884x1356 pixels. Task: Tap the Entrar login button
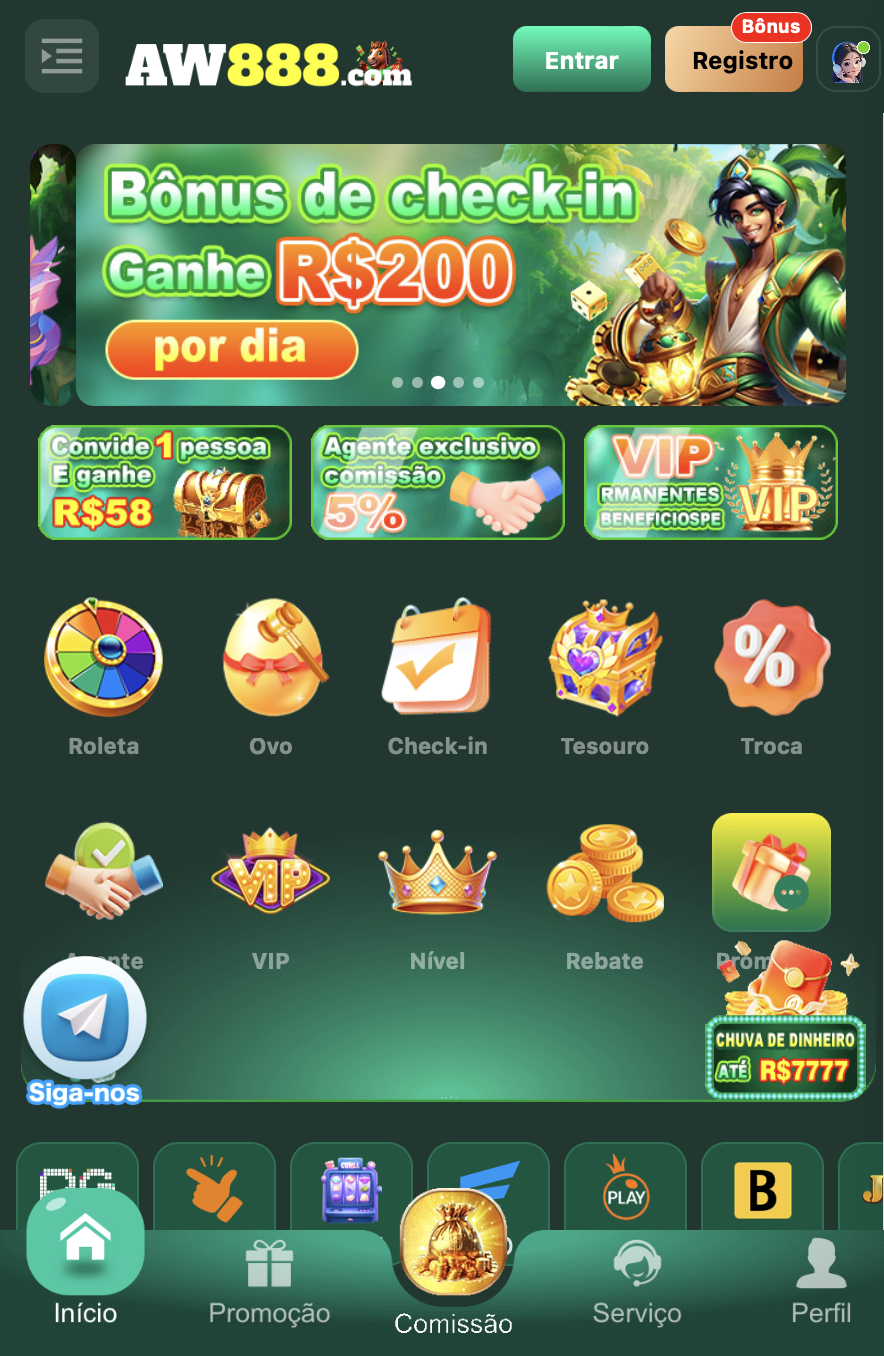[x=581, y=60]
